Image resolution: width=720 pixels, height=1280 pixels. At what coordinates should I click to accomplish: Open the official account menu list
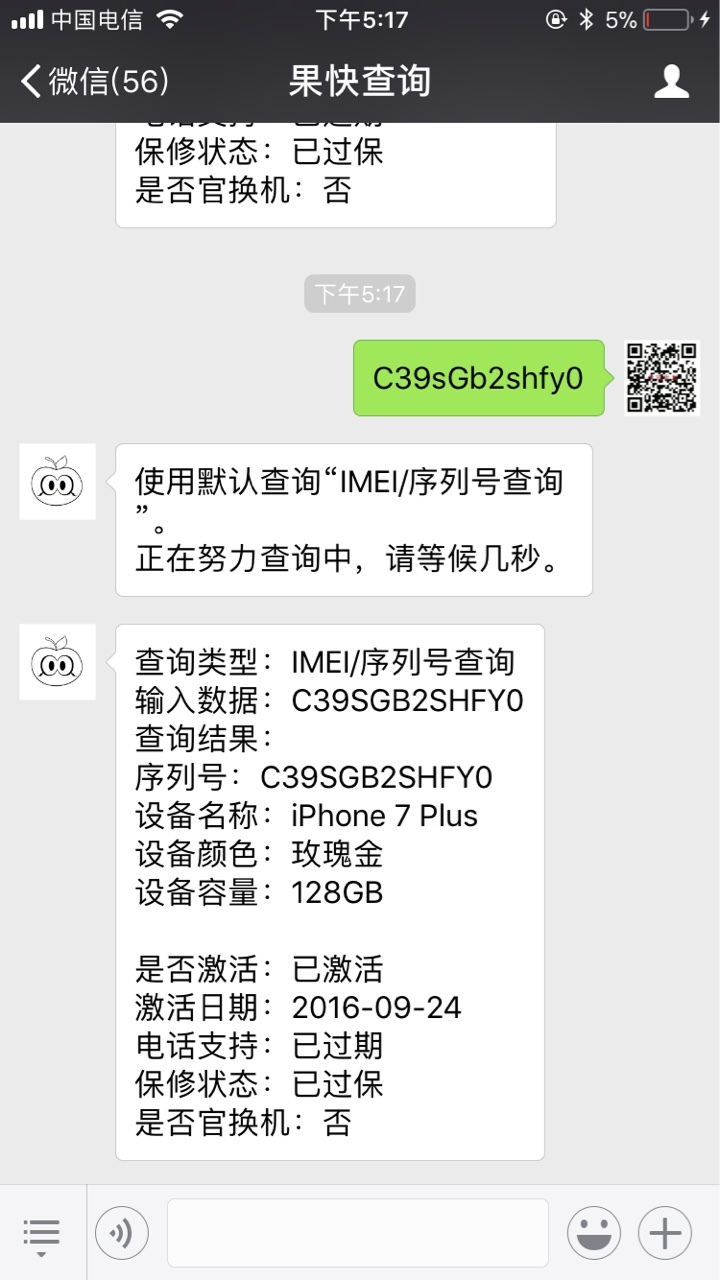(x=42, y=1233)
